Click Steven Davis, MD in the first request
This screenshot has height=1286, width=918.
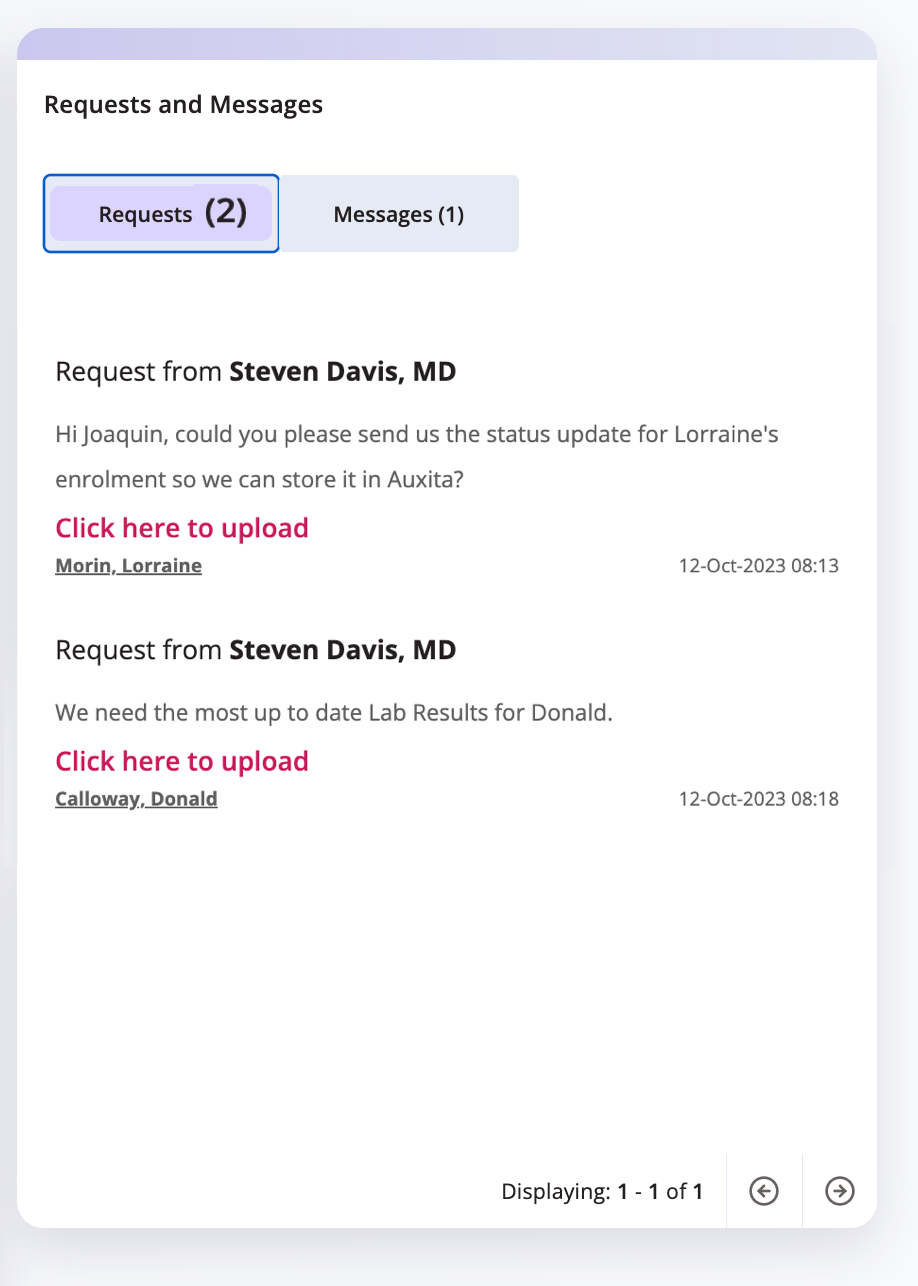point(343,371)
